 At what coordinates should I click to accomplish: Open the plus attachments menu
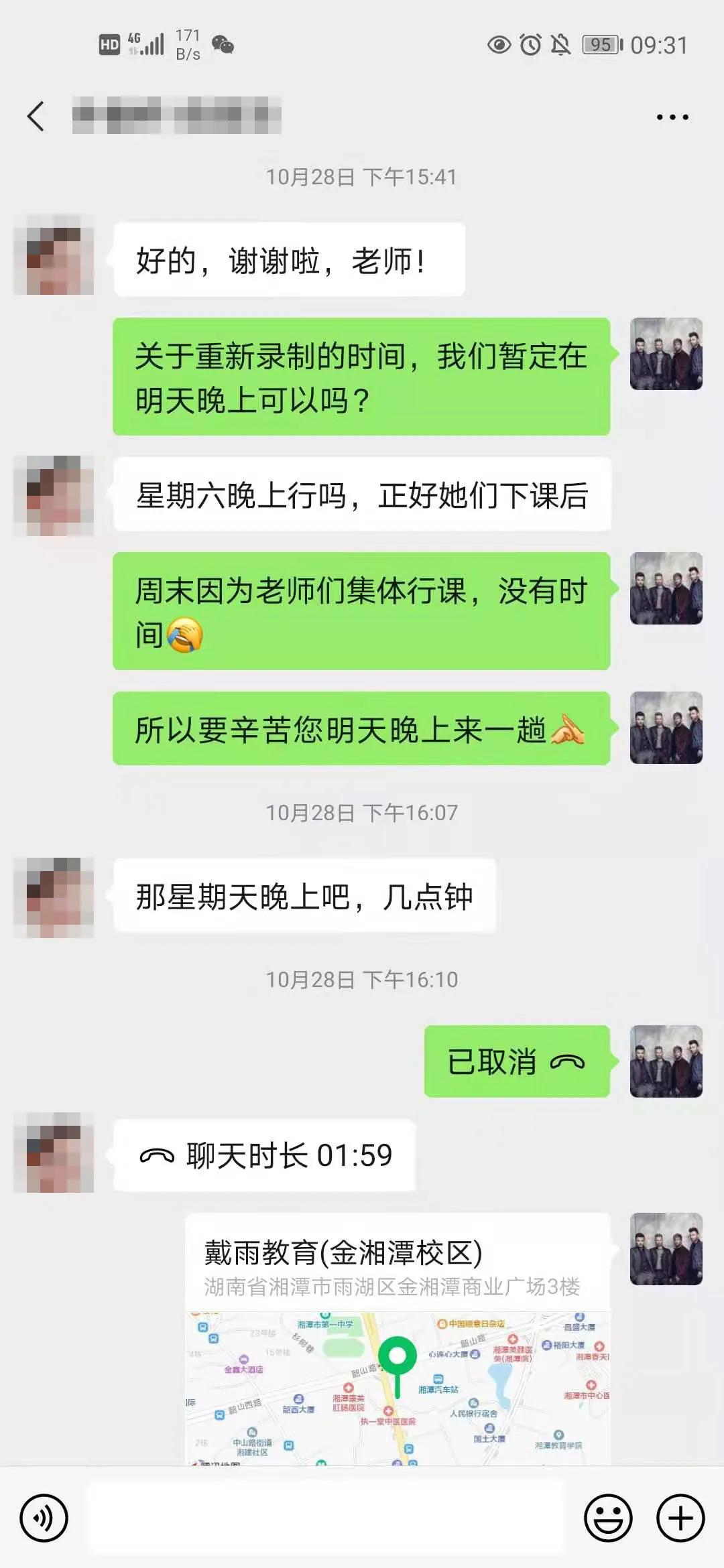pyautogui.click(x=680, y=1518)
